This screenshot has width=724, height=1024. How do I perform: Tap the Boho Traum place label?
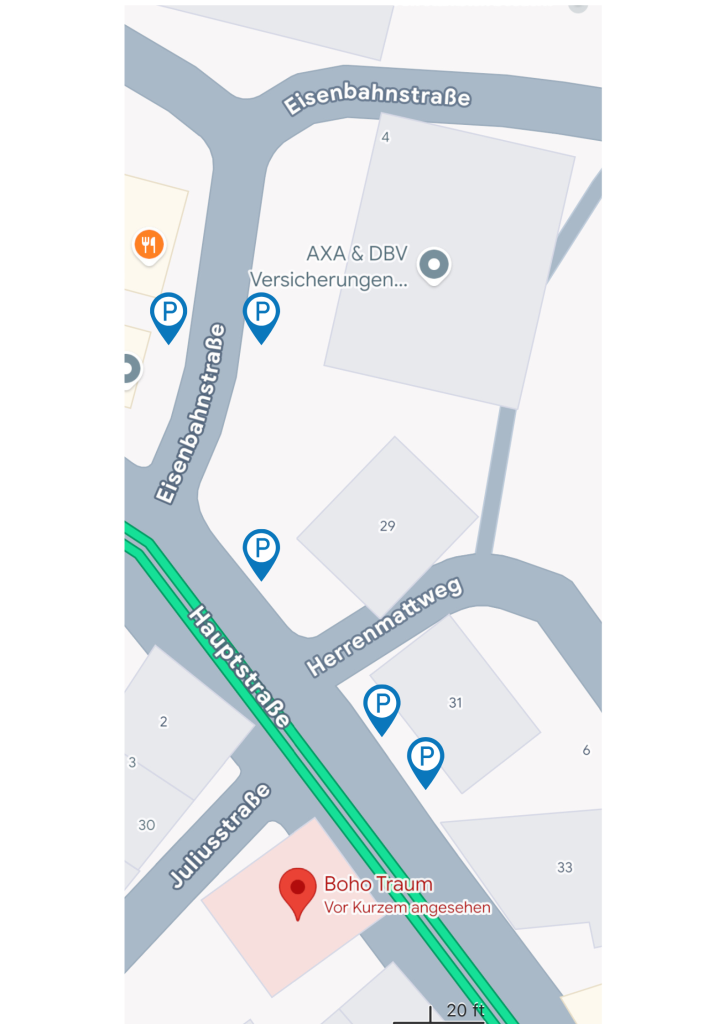(378, 884)
